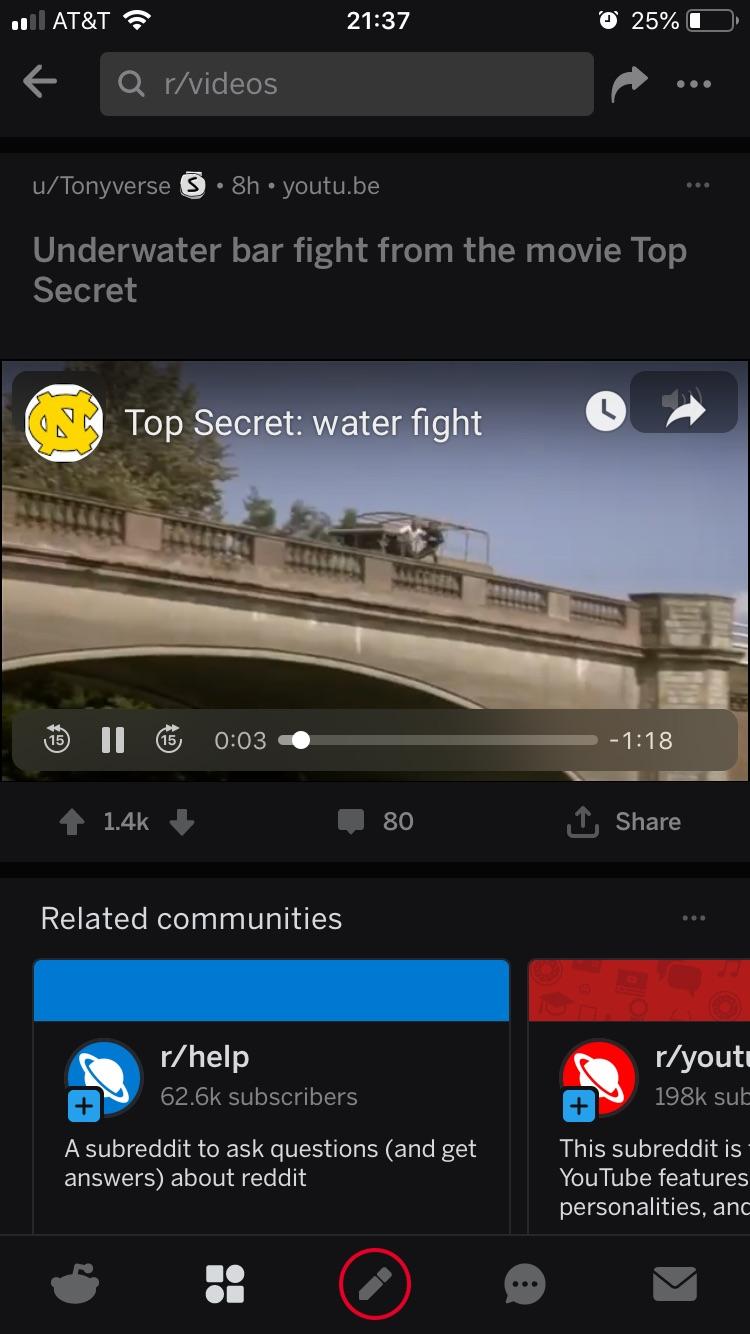Image resolution: width=750 pixels, height=1334 pixels.
Task: Open the chat section in bottom navigation
Action: pyautogui.click(x=525, y=1283)
